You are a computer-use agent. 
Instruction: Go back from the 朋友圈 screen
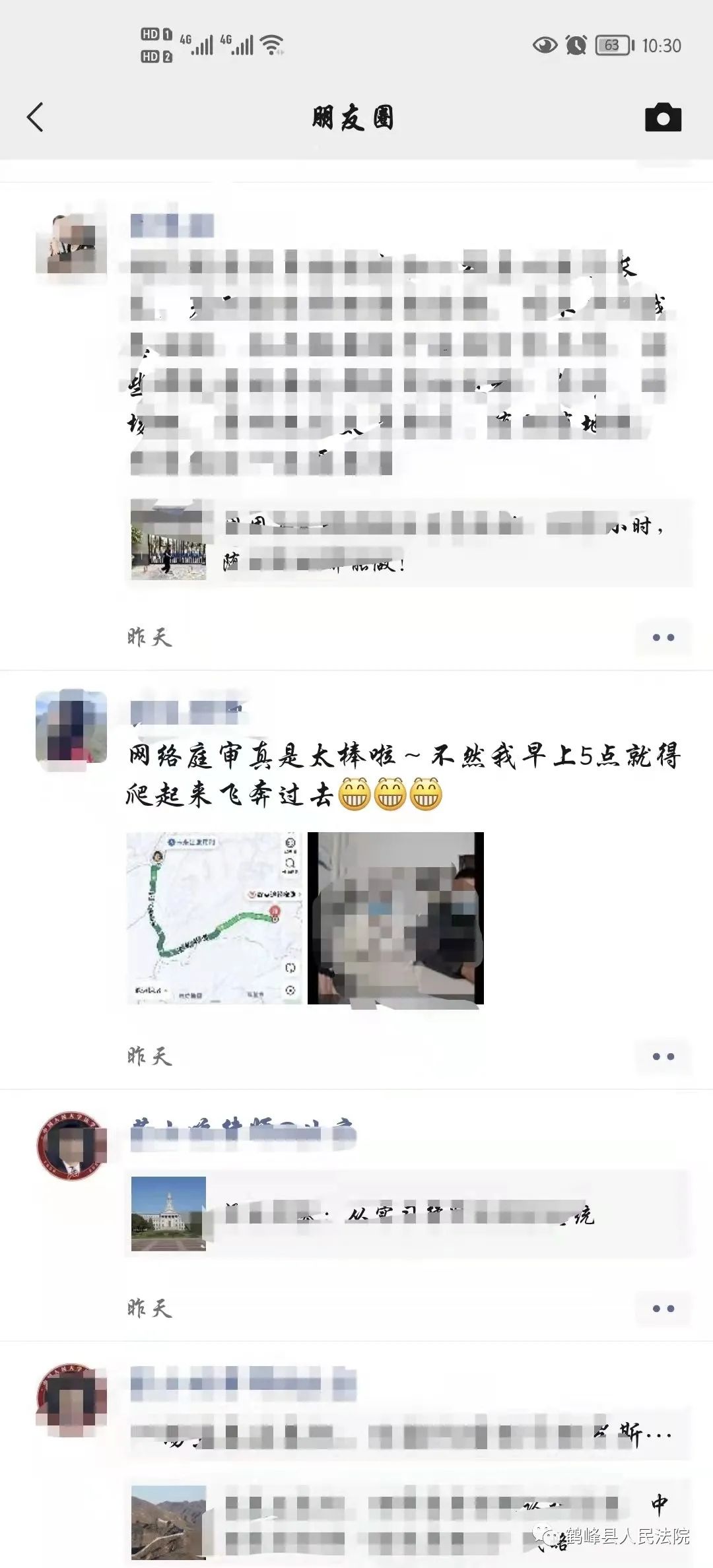point(35,117)
